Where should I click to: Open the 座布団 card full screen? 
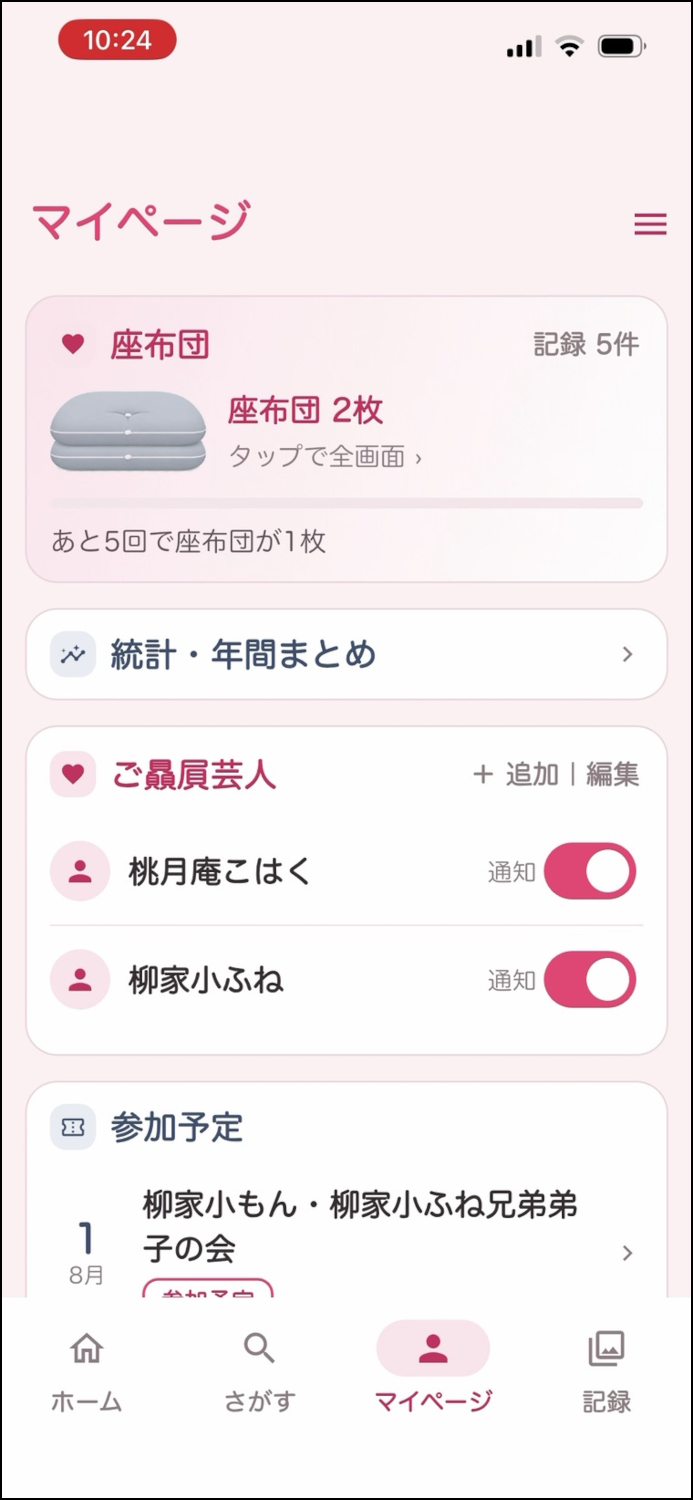coord(346,439)
